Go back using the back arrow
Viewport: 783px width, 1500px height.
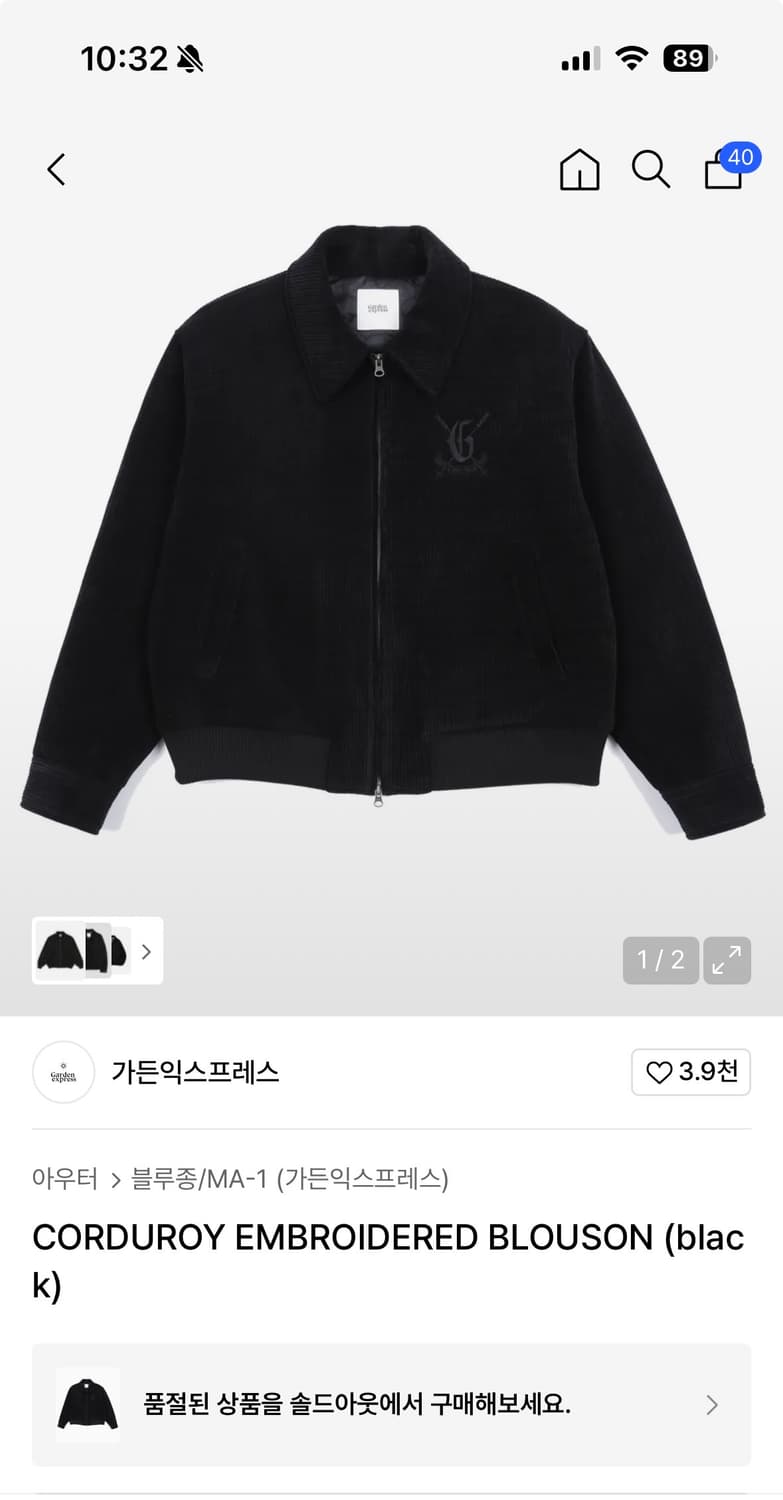(55, 170)
